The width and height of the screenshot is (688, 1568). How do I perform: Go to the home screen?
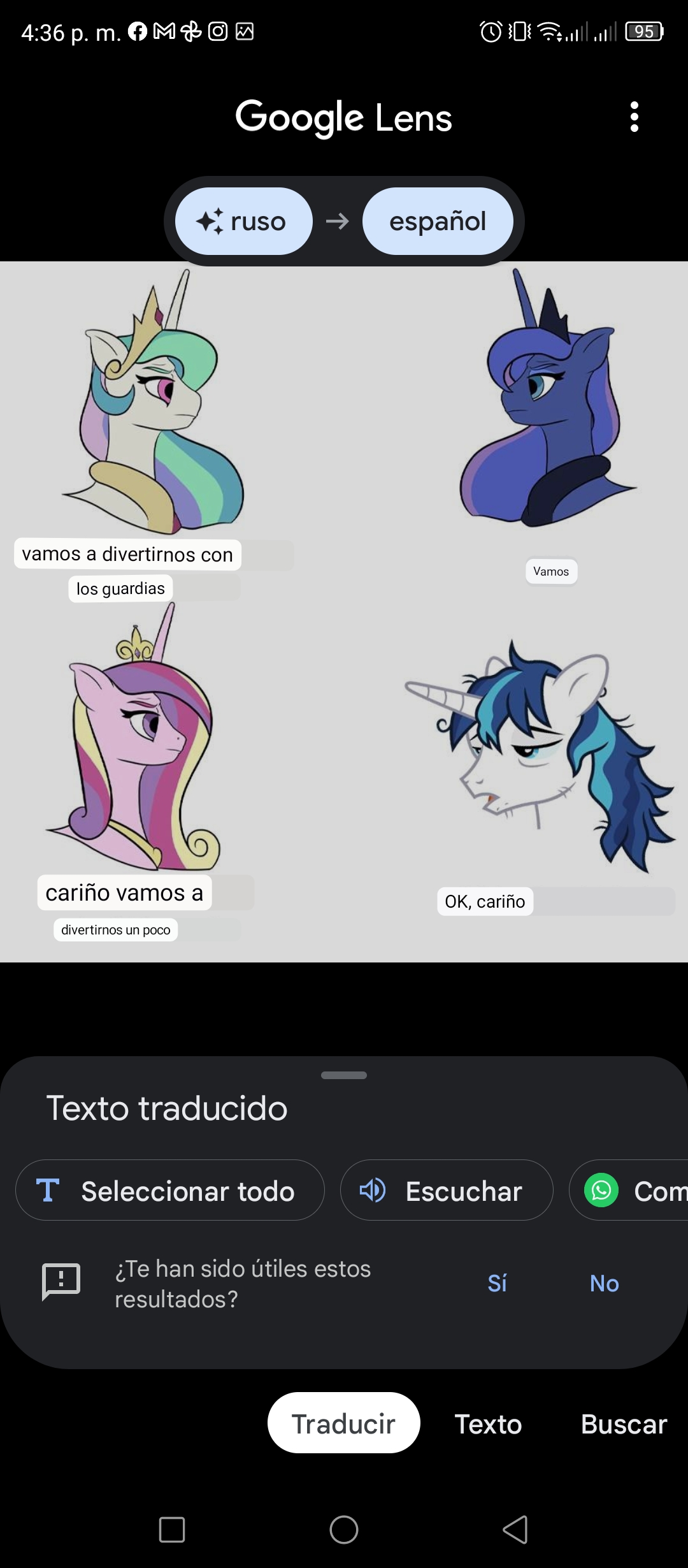tap(344, 1529)
